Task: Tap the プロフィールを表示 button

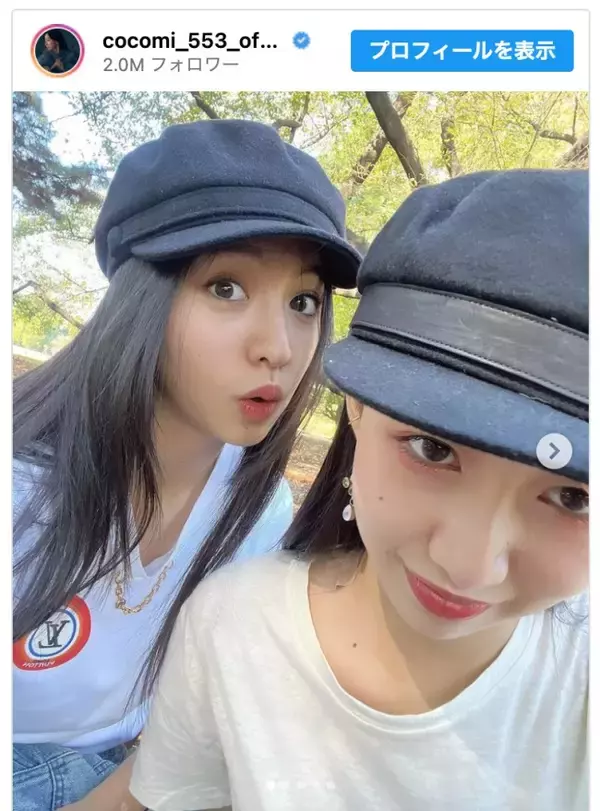Action: click(x=462, y=51)
